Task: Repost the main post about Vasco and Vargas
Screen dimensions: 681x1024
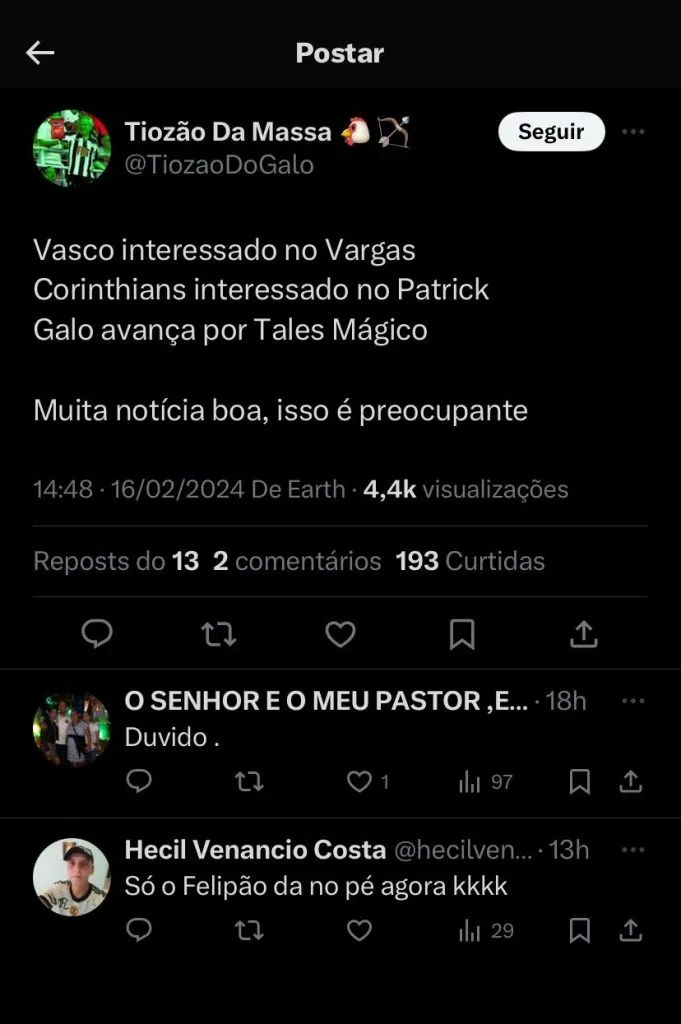Action: [x=219, y=633]
